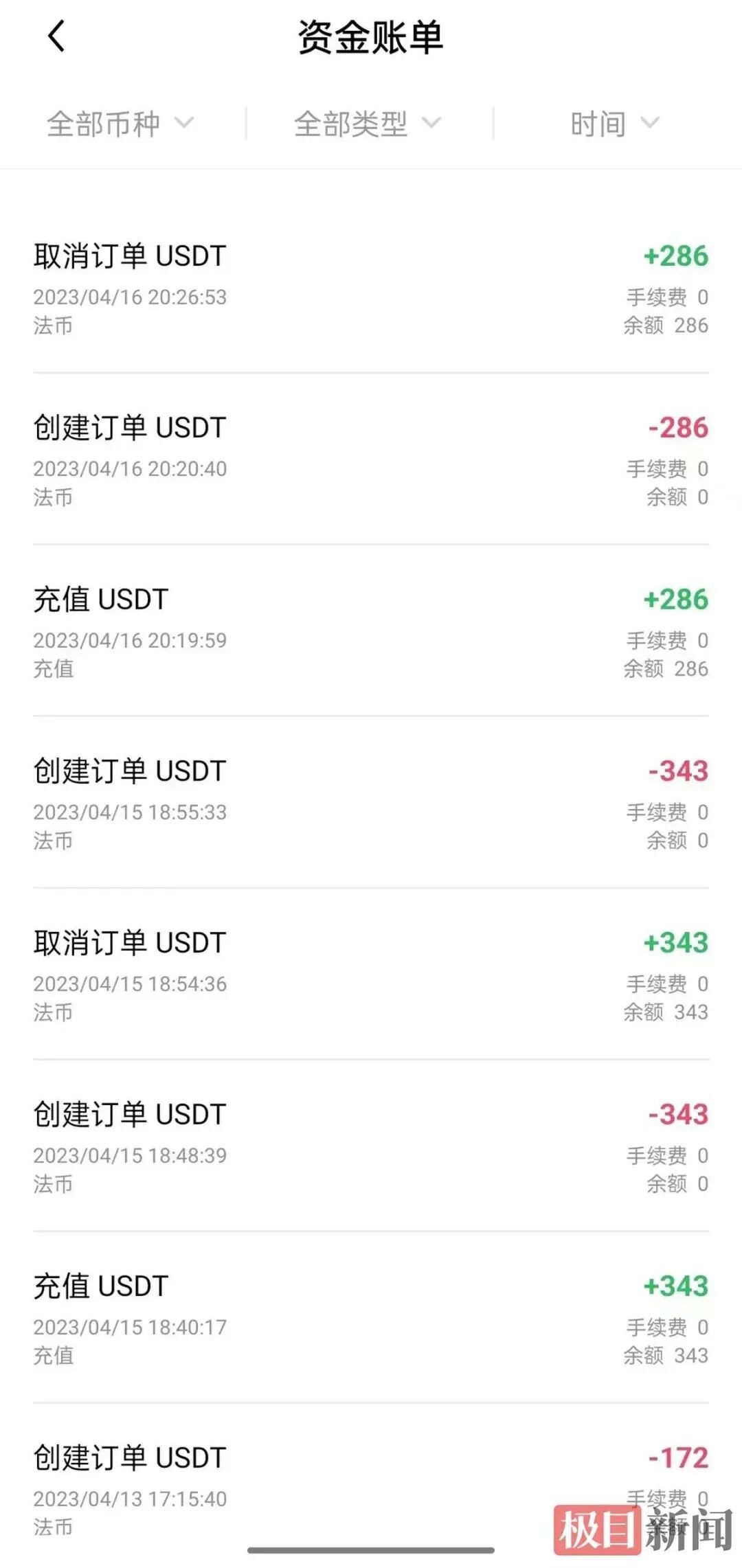This screenshot has height=1568, width=742.
Task: Expand the 时间 time filter
Action: [614, 124]
